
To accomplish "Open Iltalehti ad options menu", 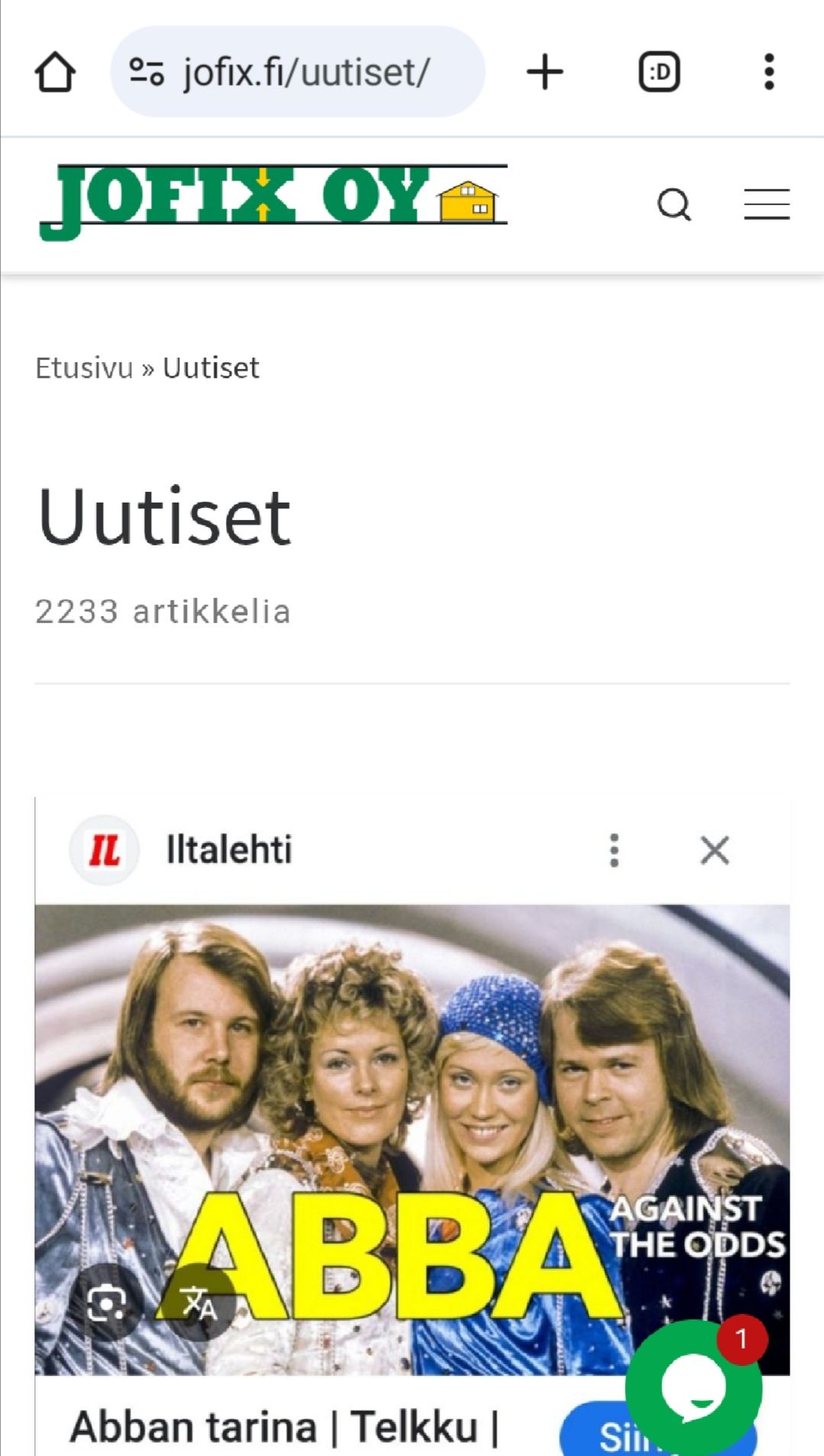I will (614, 850).
